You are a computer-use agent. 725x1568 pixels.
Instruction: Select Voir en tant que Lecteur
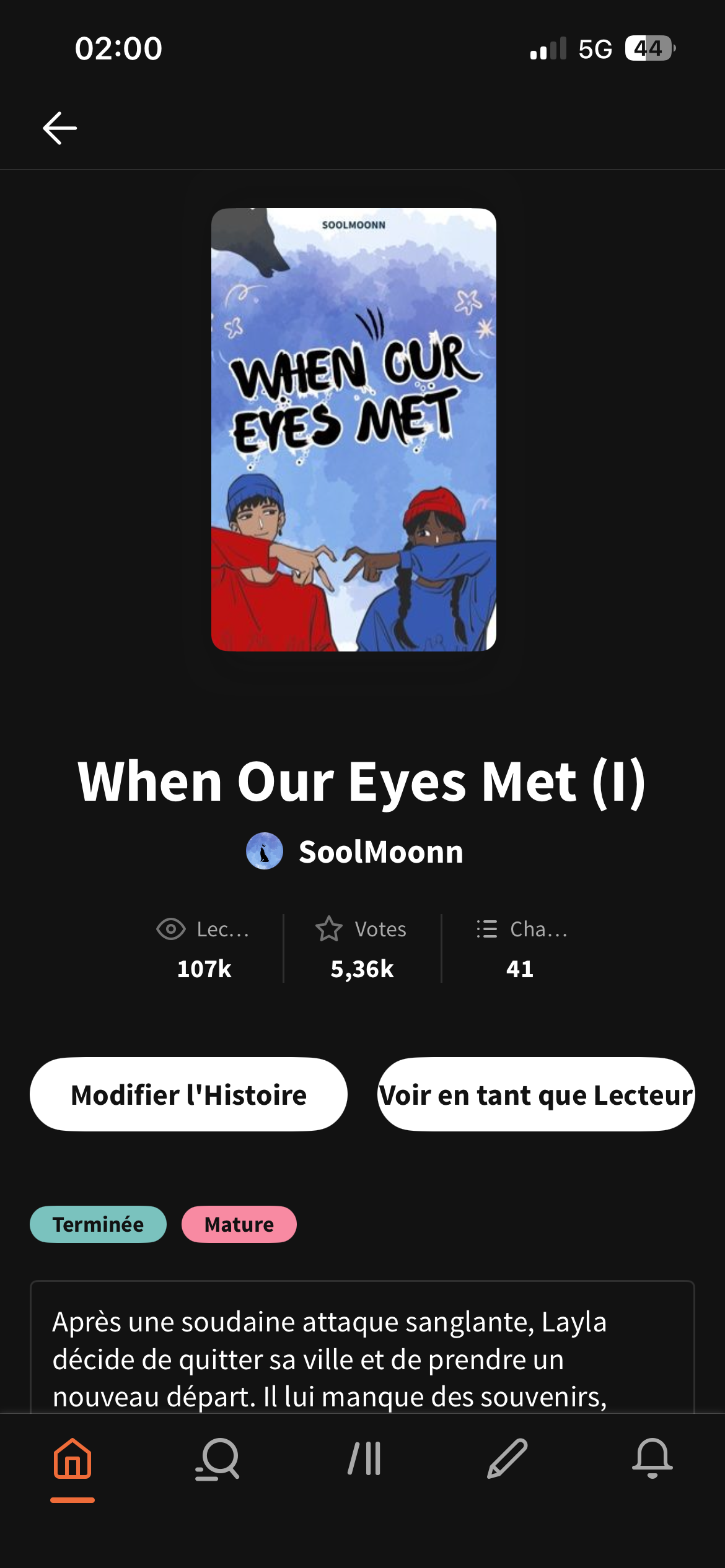(536, 1094)
